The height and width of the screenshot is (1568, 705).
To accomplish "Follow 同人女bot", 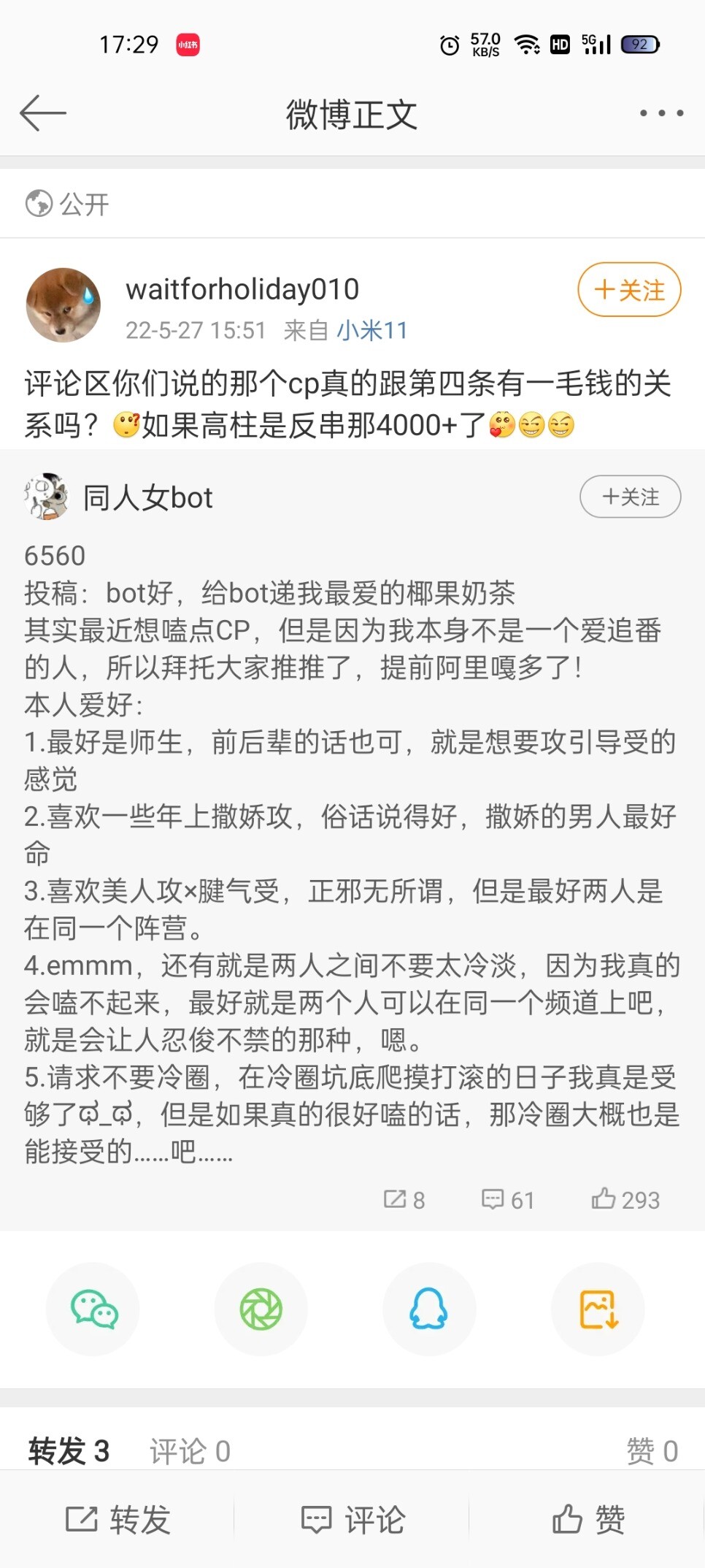I will pos(630,497).
